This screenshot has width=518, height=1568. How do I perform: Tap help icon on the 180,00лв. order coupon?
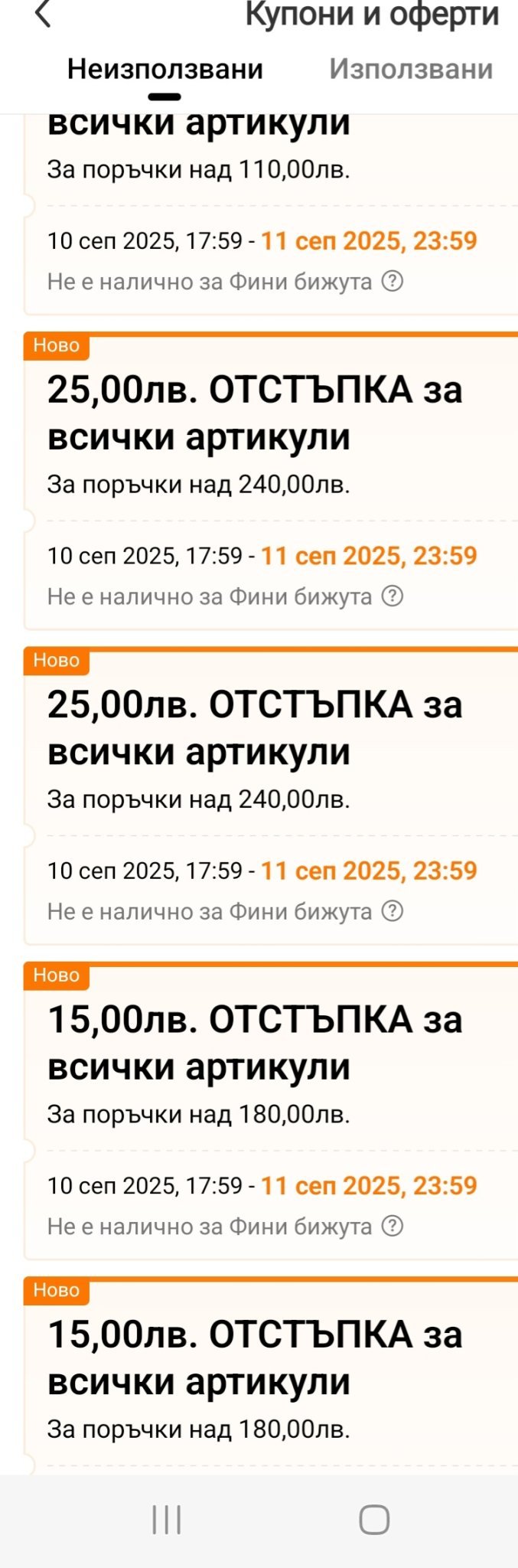pyautogui.click(x=393, y=1227)
